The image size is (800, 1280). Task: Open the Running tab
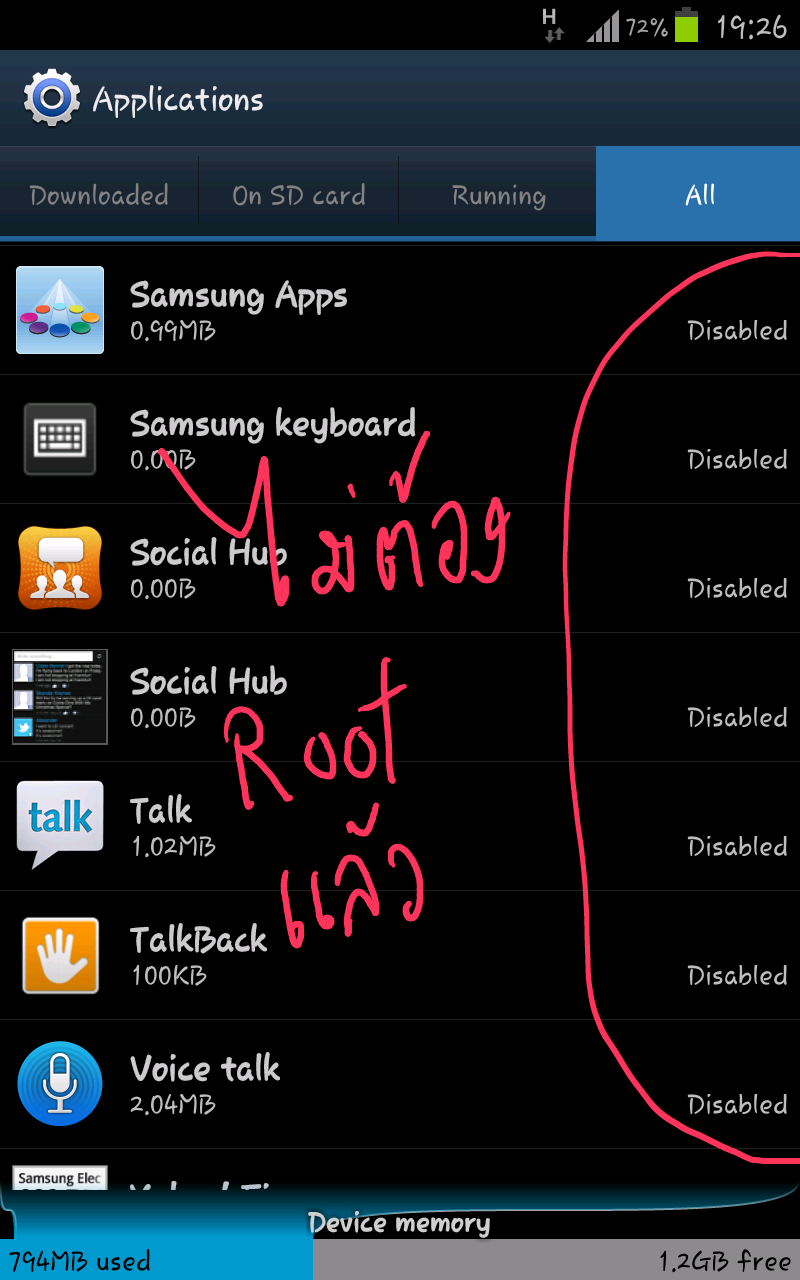point(498,195)
